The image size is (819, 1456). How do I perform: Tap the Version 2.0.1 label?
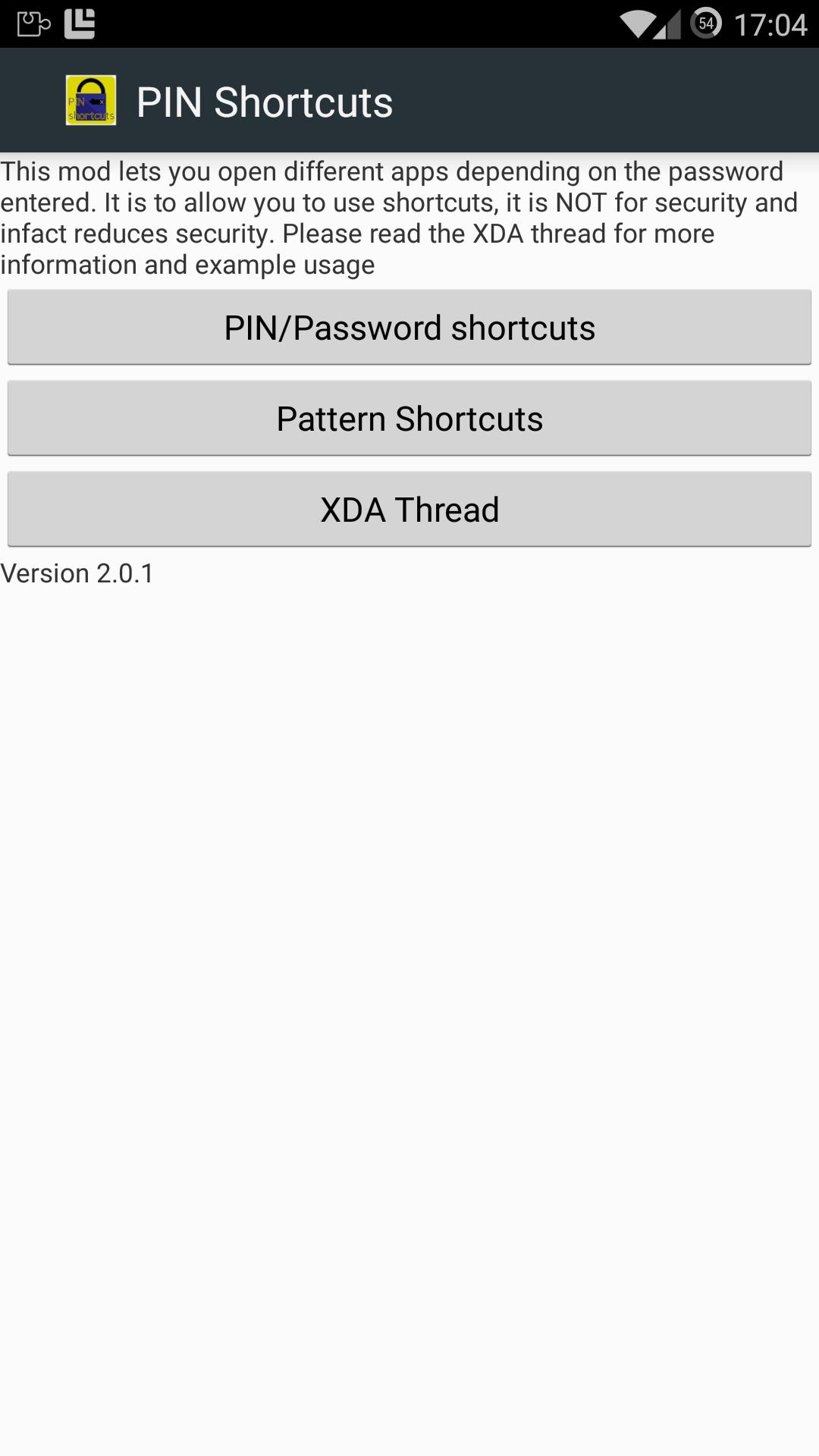coord(77,573)
